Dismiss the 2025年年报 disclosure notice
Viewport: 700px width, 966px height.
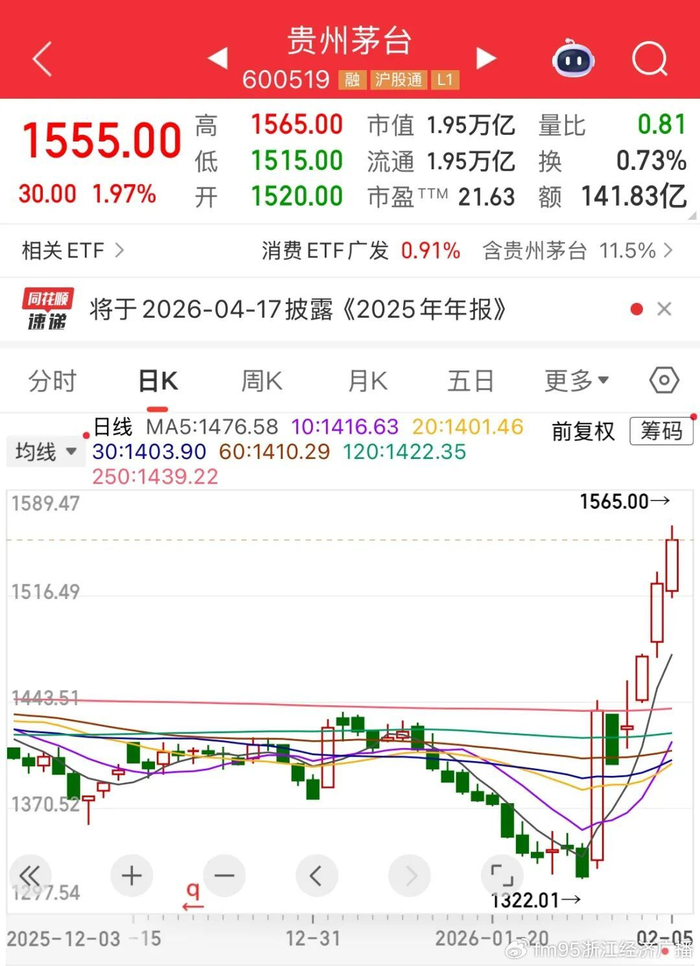pos(664,309)
